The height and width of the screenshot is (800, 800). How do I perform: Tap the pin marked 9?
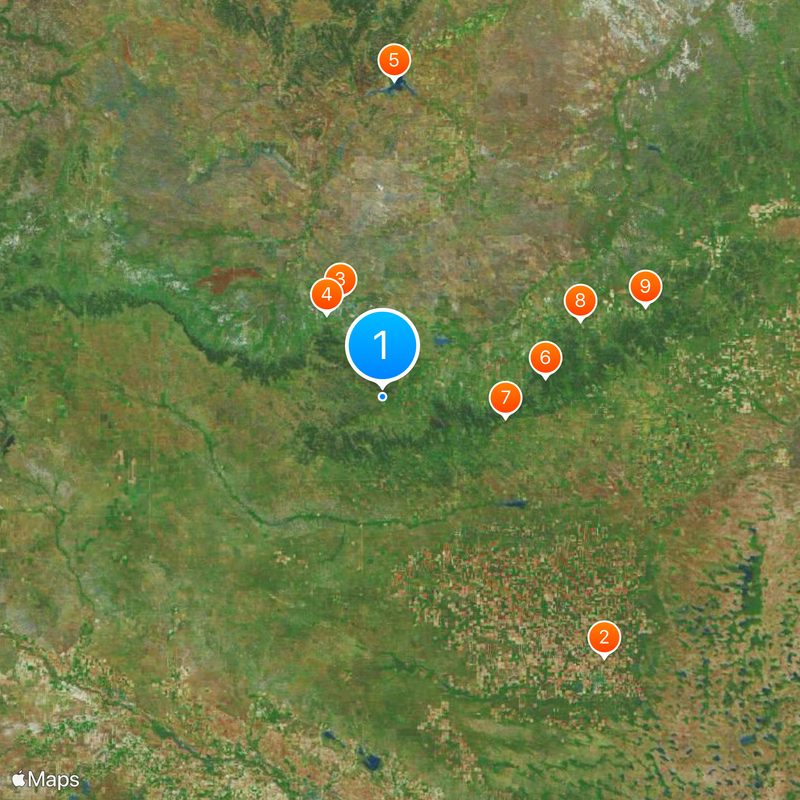645,287
